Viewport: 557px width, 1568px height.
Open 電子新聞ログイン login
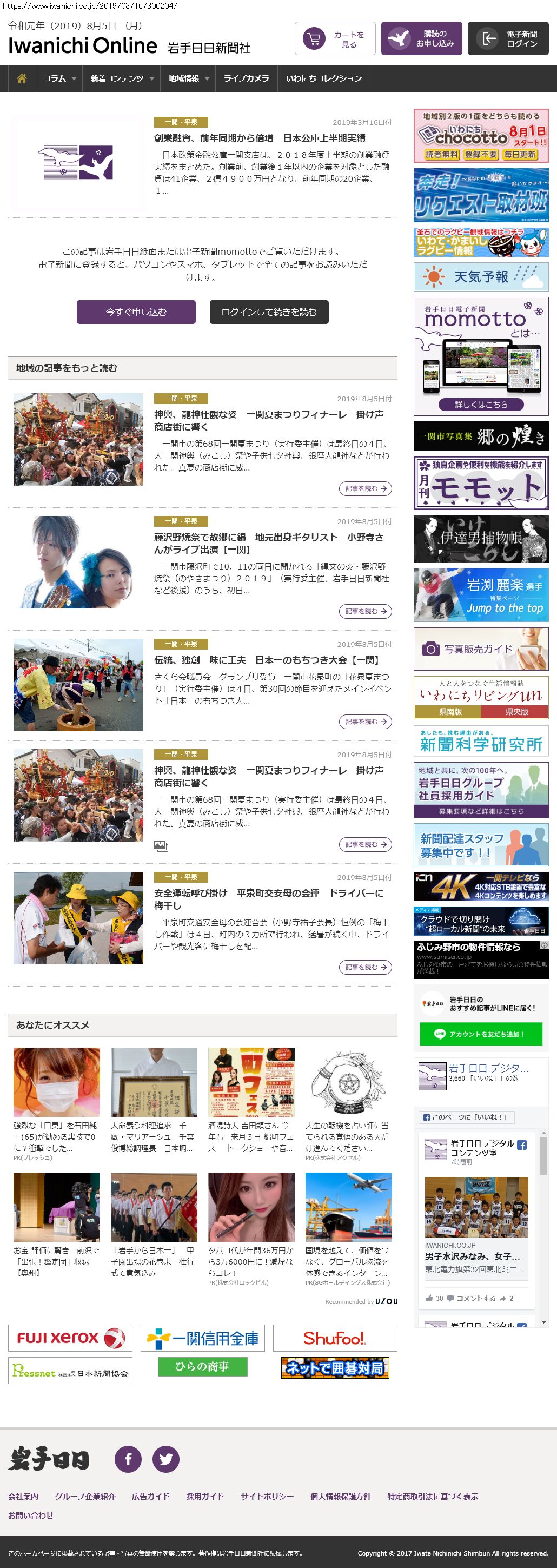508,39
